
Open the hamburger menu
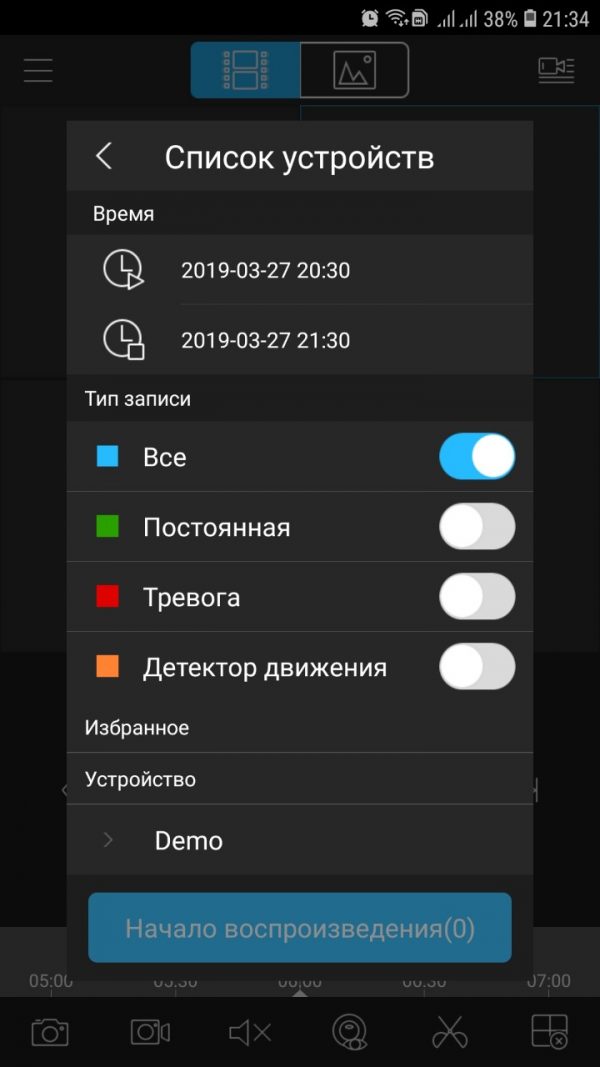pos(38,70)
